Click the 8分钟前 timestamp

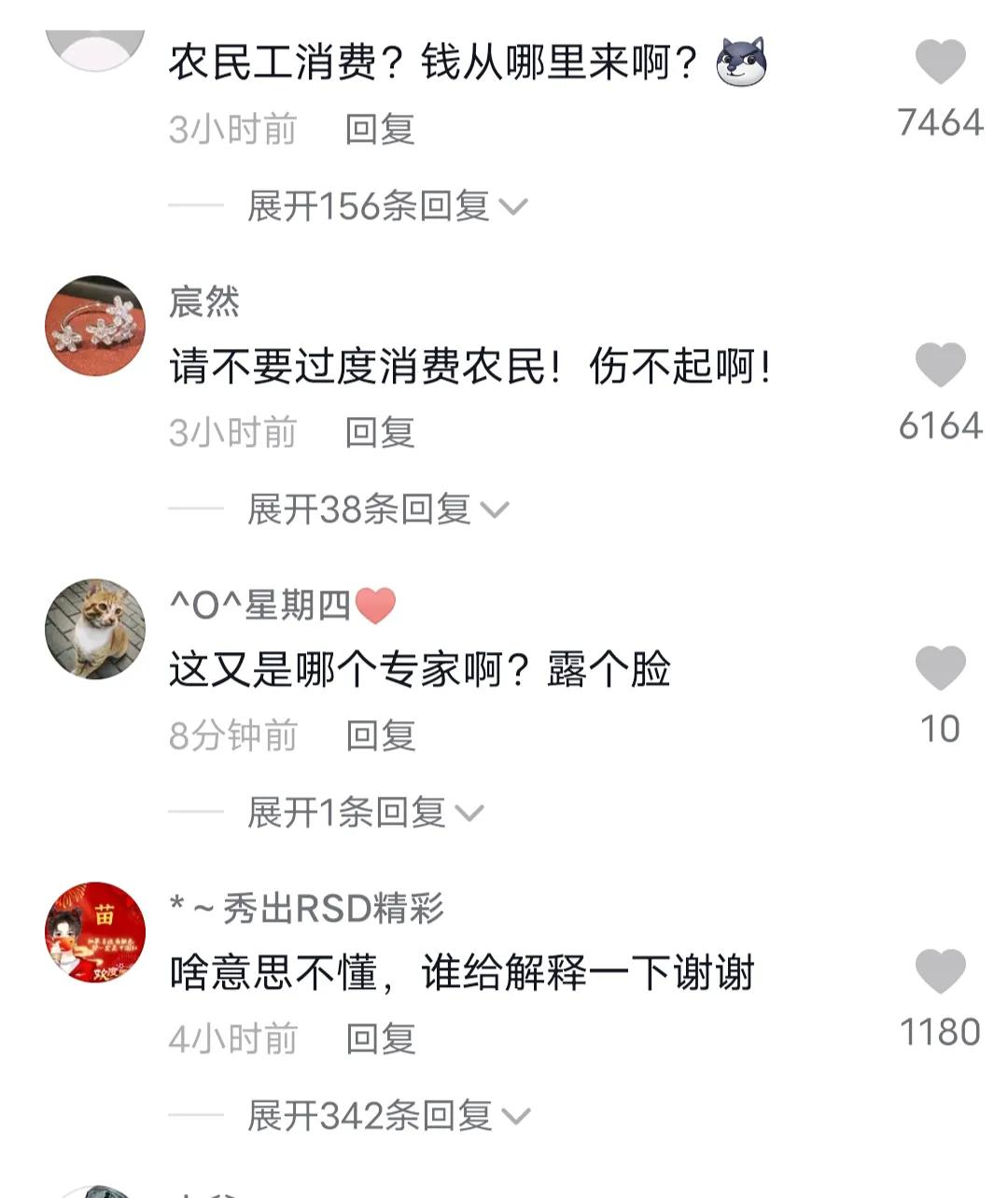pos(231,735)
